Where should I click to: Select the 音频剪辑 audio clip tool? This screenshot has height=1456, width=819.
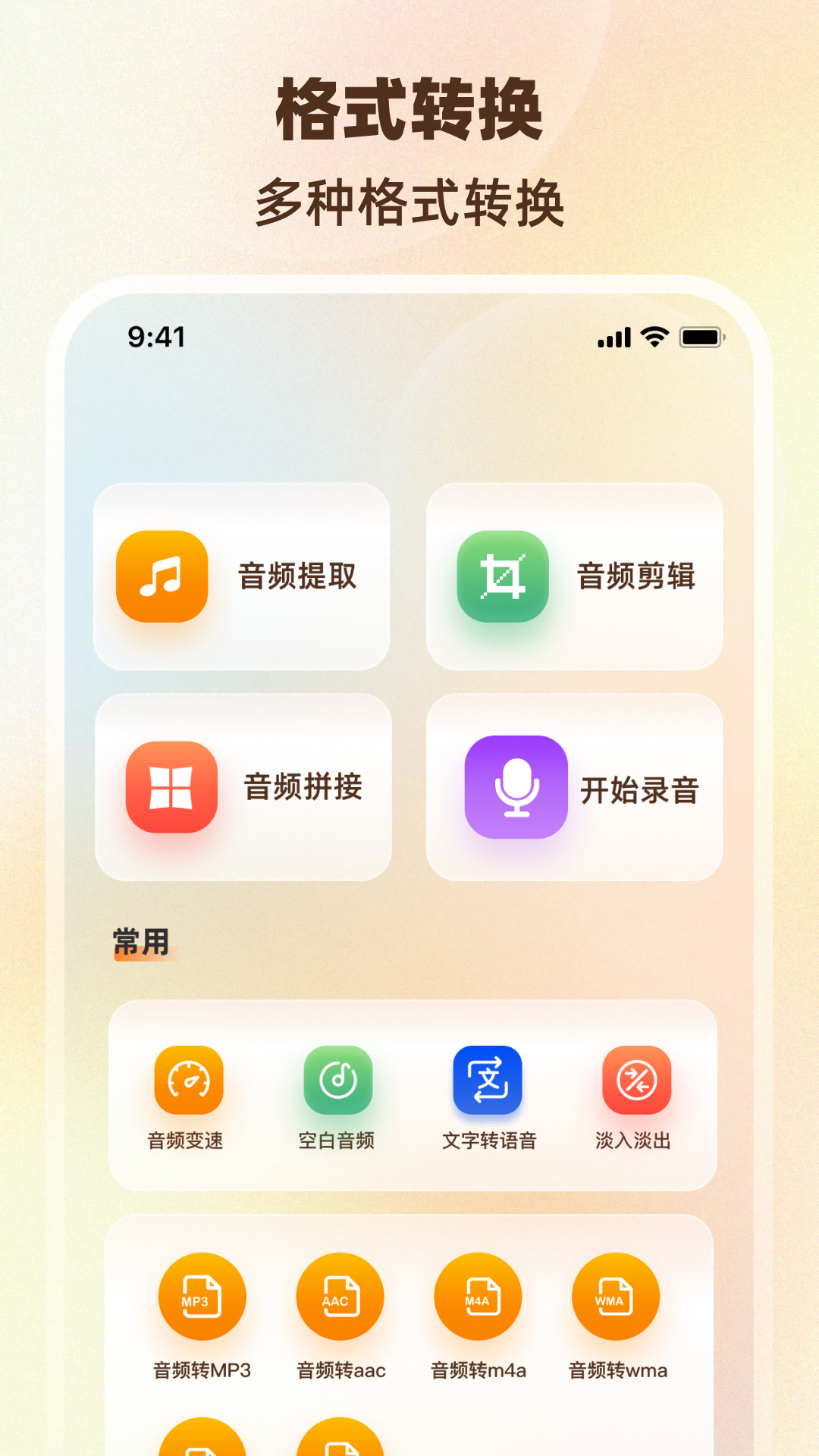pos(576,576)
